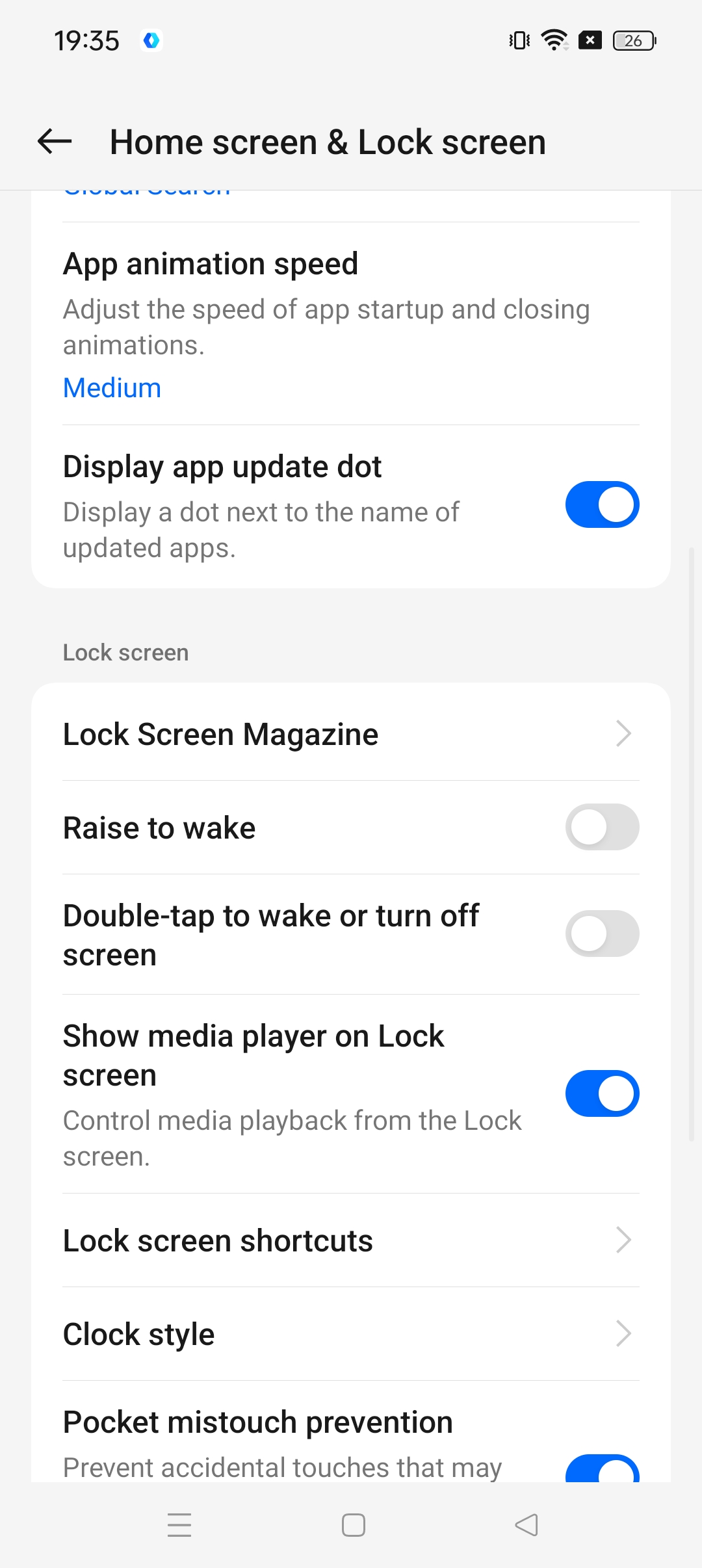
Task: Go back from Home screen & Lock screen
Action: (x=55, y=141)
